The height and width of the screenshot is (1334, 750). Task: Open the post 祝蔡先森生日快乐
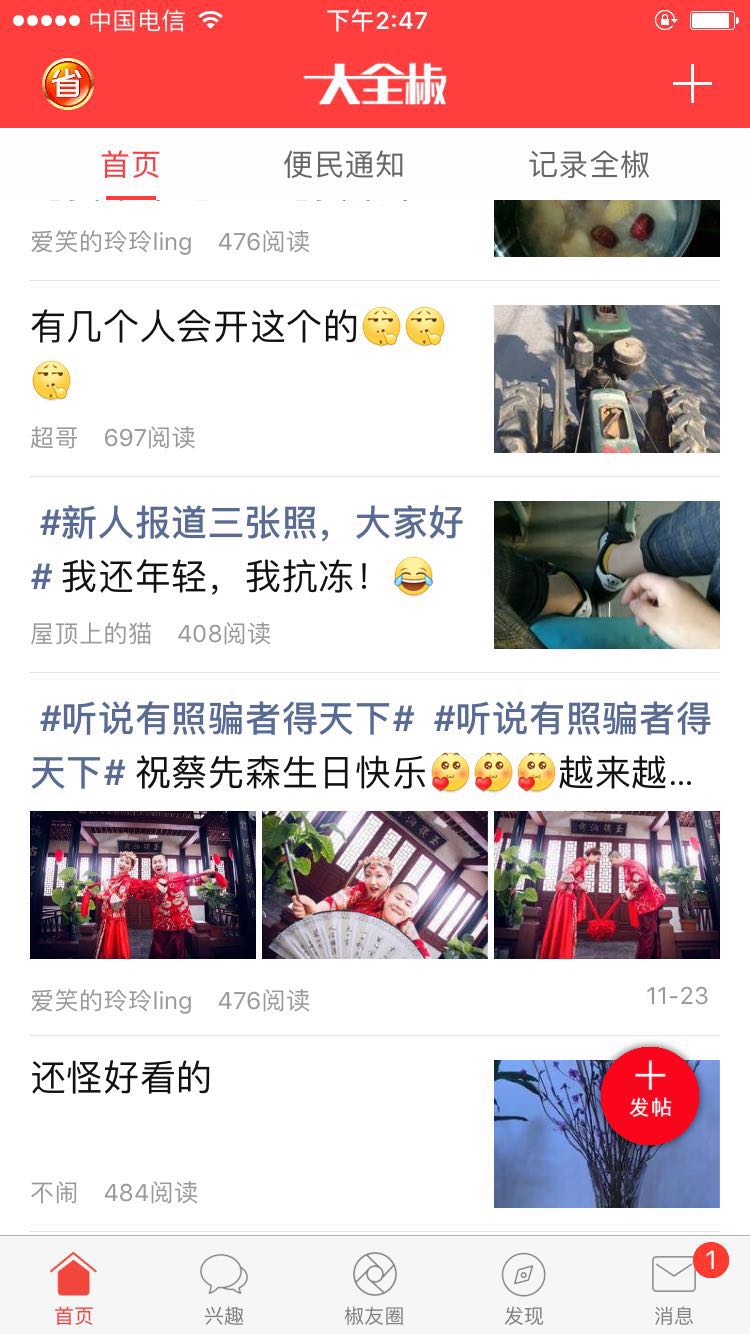pyautogui.click(x=280, y=773)
